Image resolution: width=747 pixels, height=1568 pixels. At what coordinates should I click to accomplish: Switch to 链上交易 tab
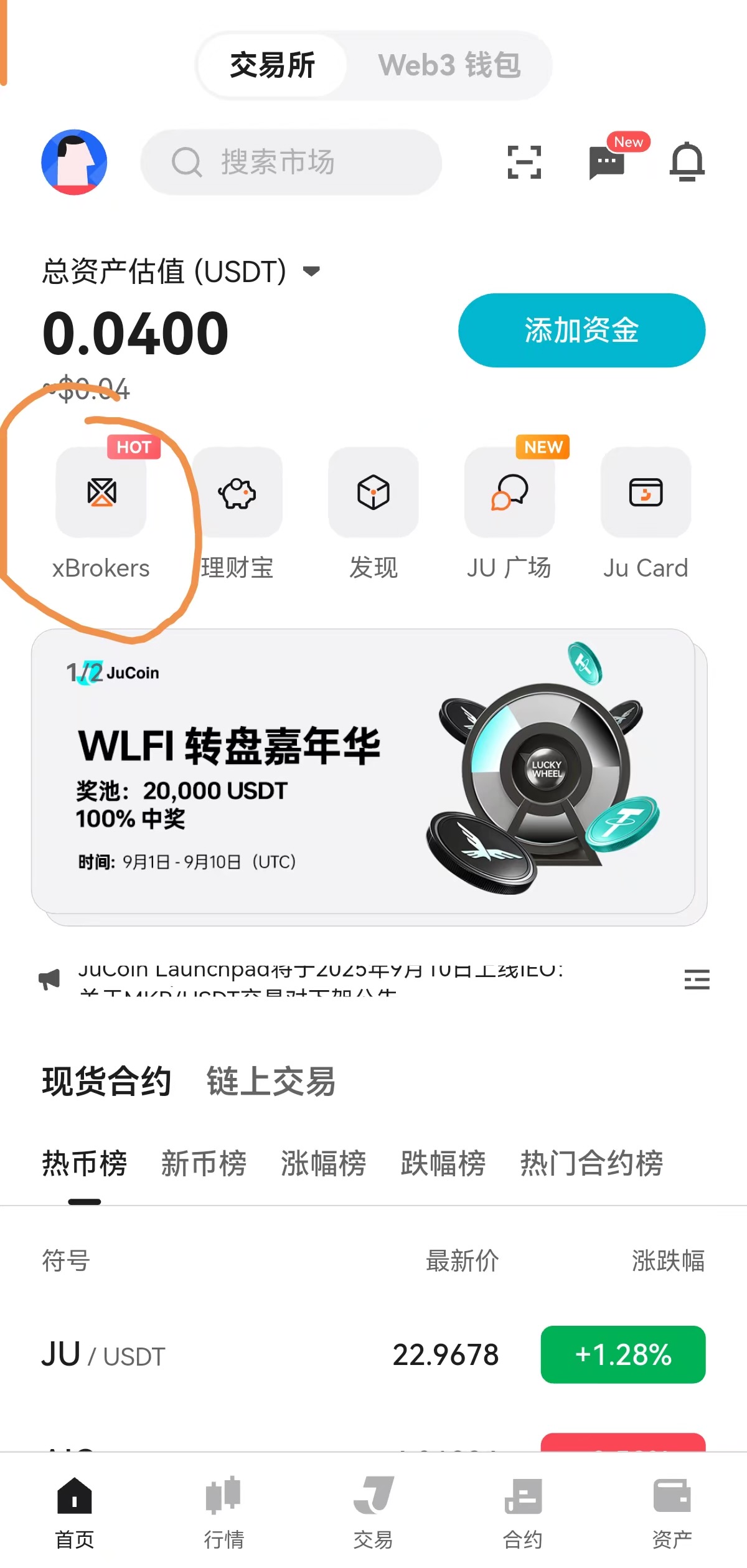[x=271, y=1082]
